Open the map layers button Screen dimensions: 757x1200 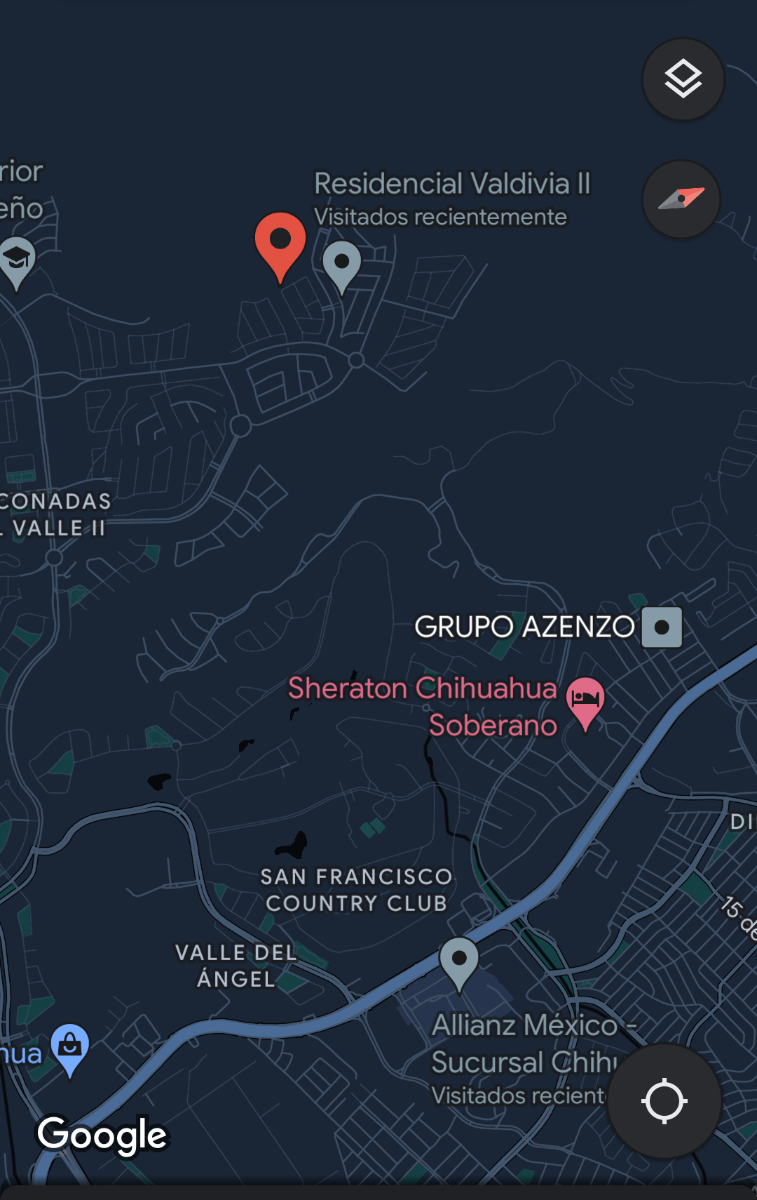(x=683, y=79)
